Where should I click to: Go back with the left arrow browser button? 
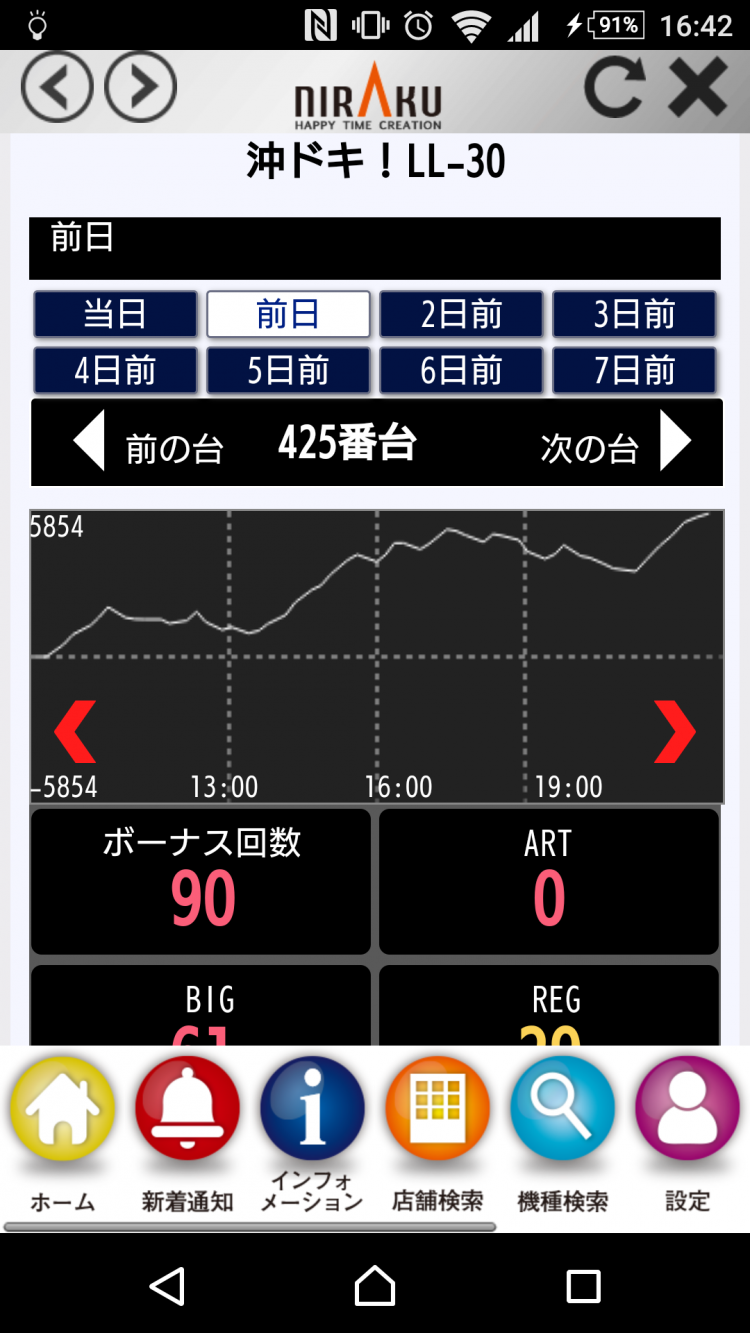coord(57,87)
